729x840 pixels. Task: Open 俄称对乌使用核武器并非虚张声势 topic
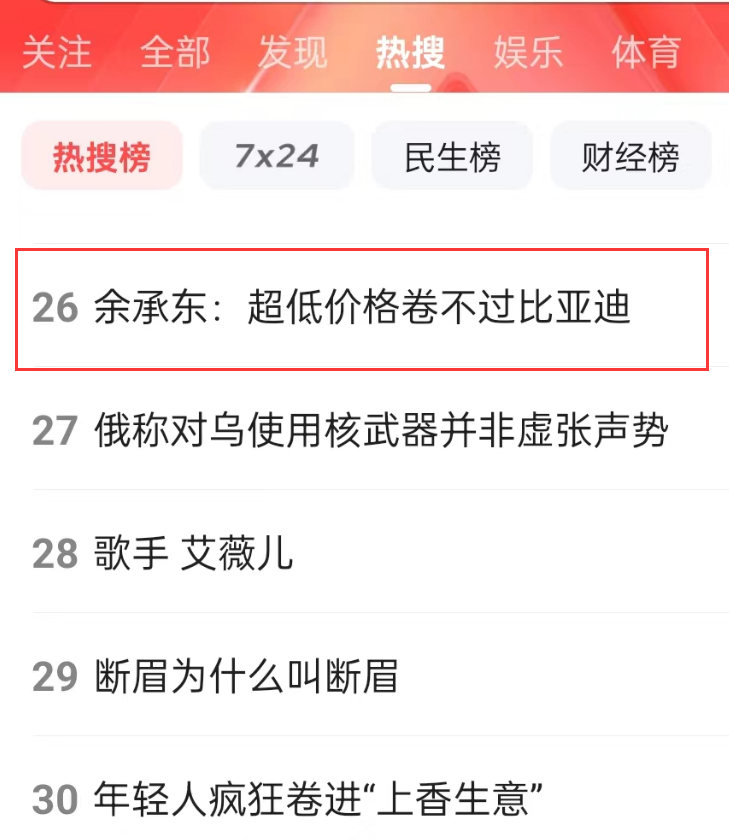point(380,431)
